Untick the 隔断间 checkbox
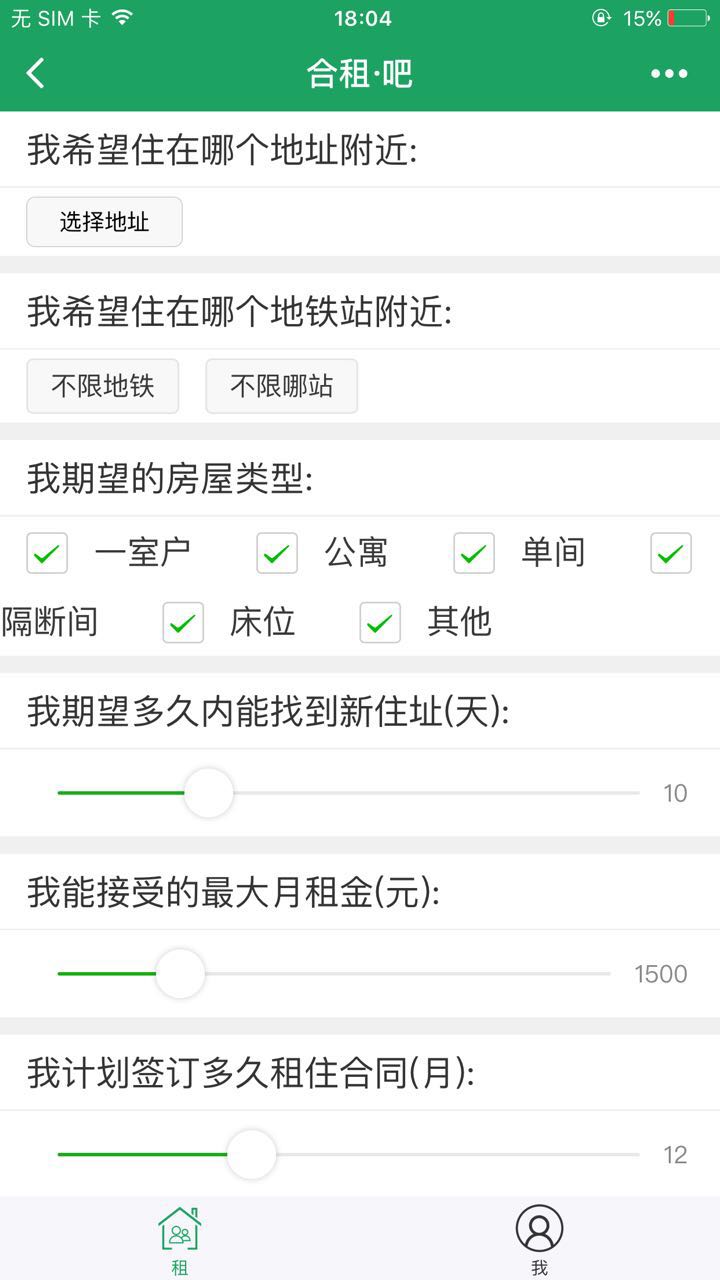The height and width of the screenshot is (1280, 720). [x=671, y=553]
